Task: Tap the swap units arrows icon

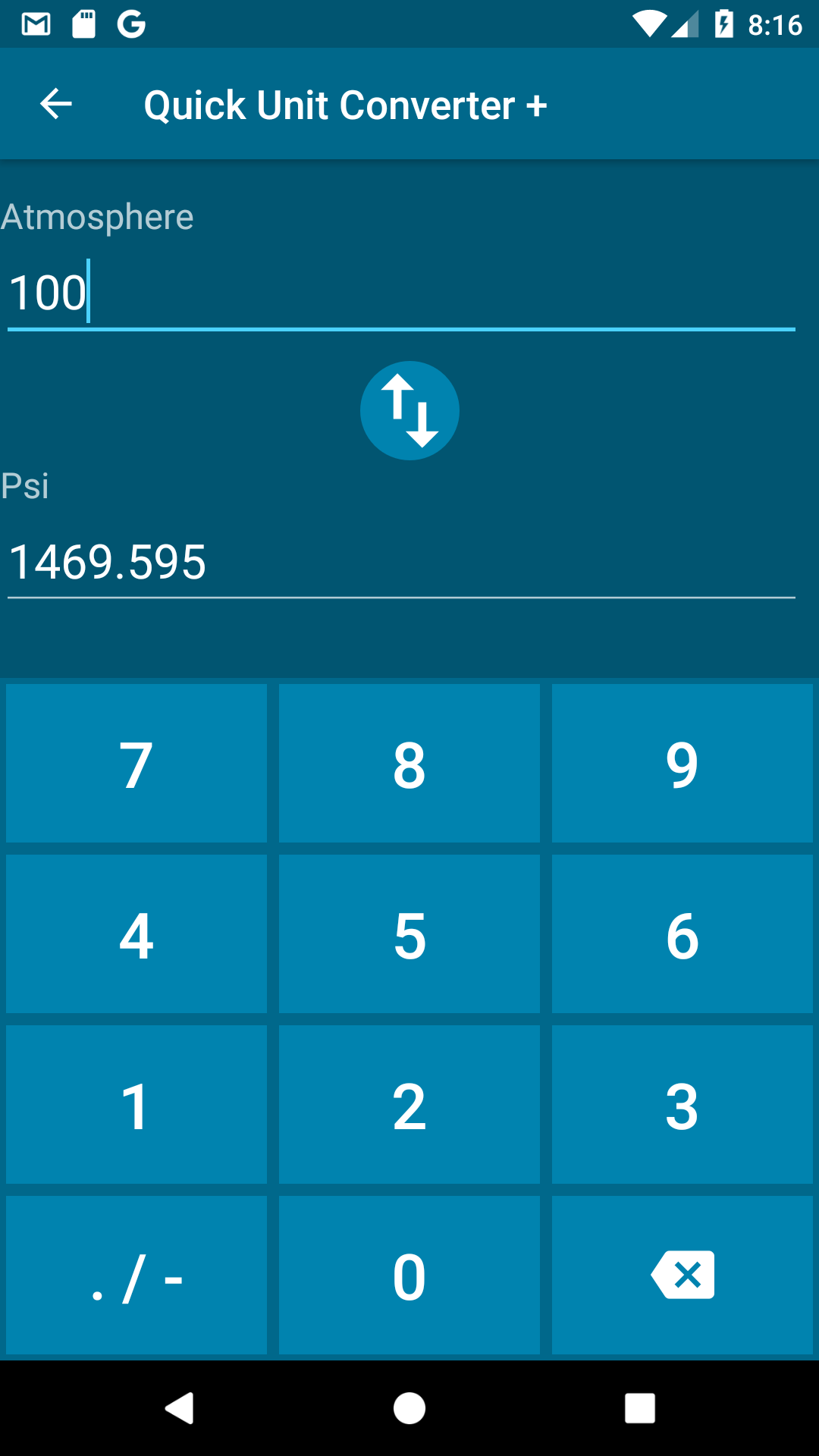Action: pos(409,410)
